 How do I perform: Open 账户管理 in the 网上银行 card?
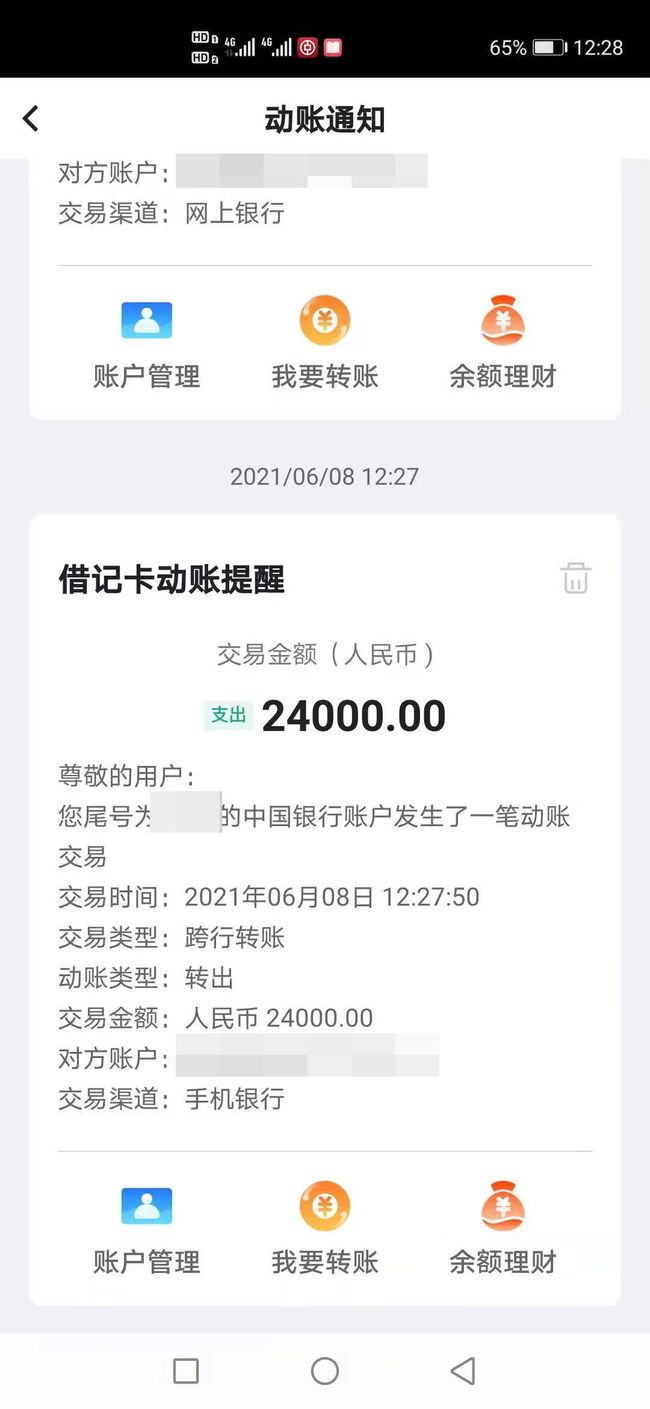tap(147, 344)
